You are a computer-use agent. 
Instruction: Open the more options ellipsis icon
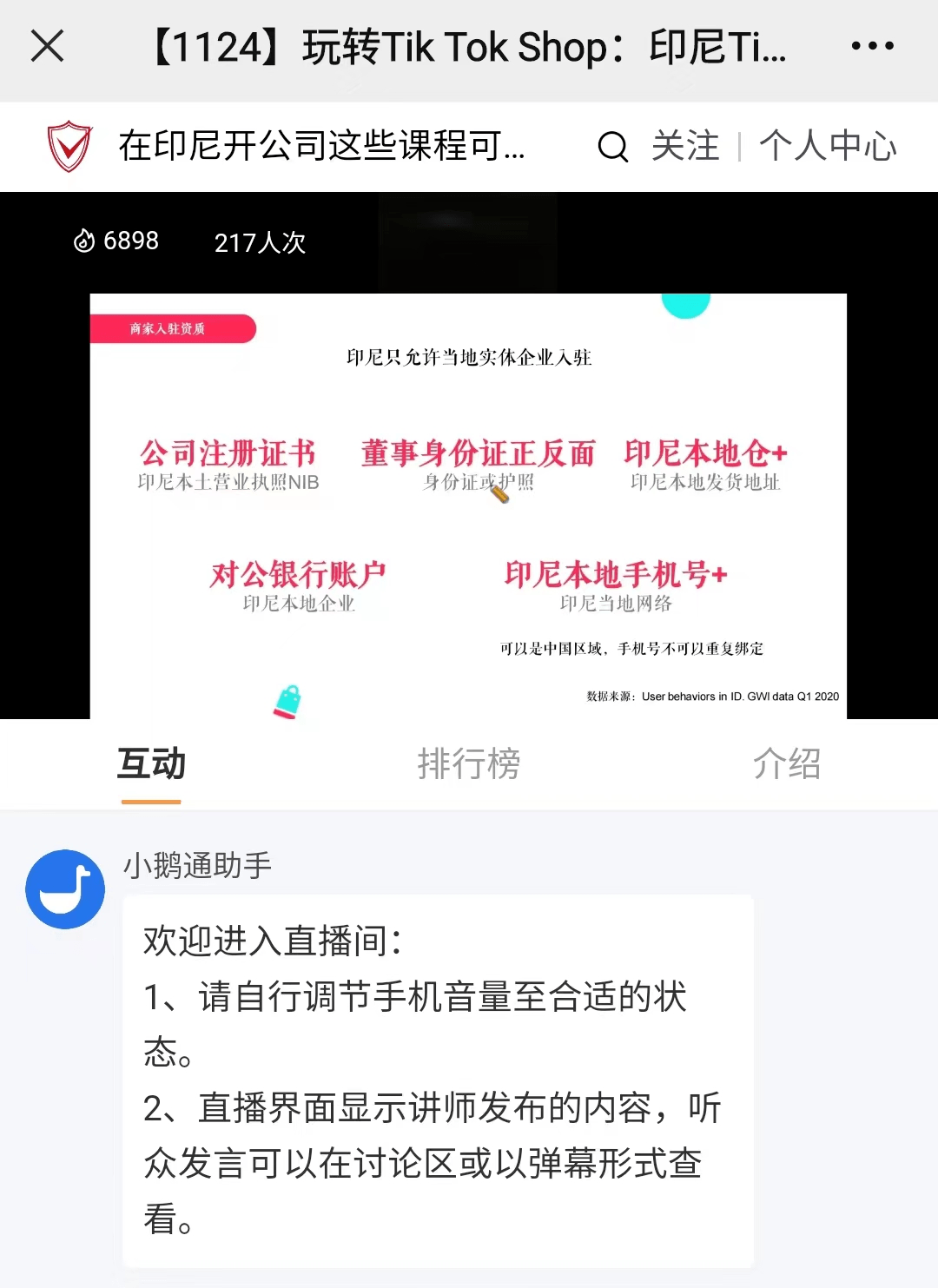coord(873,45)
